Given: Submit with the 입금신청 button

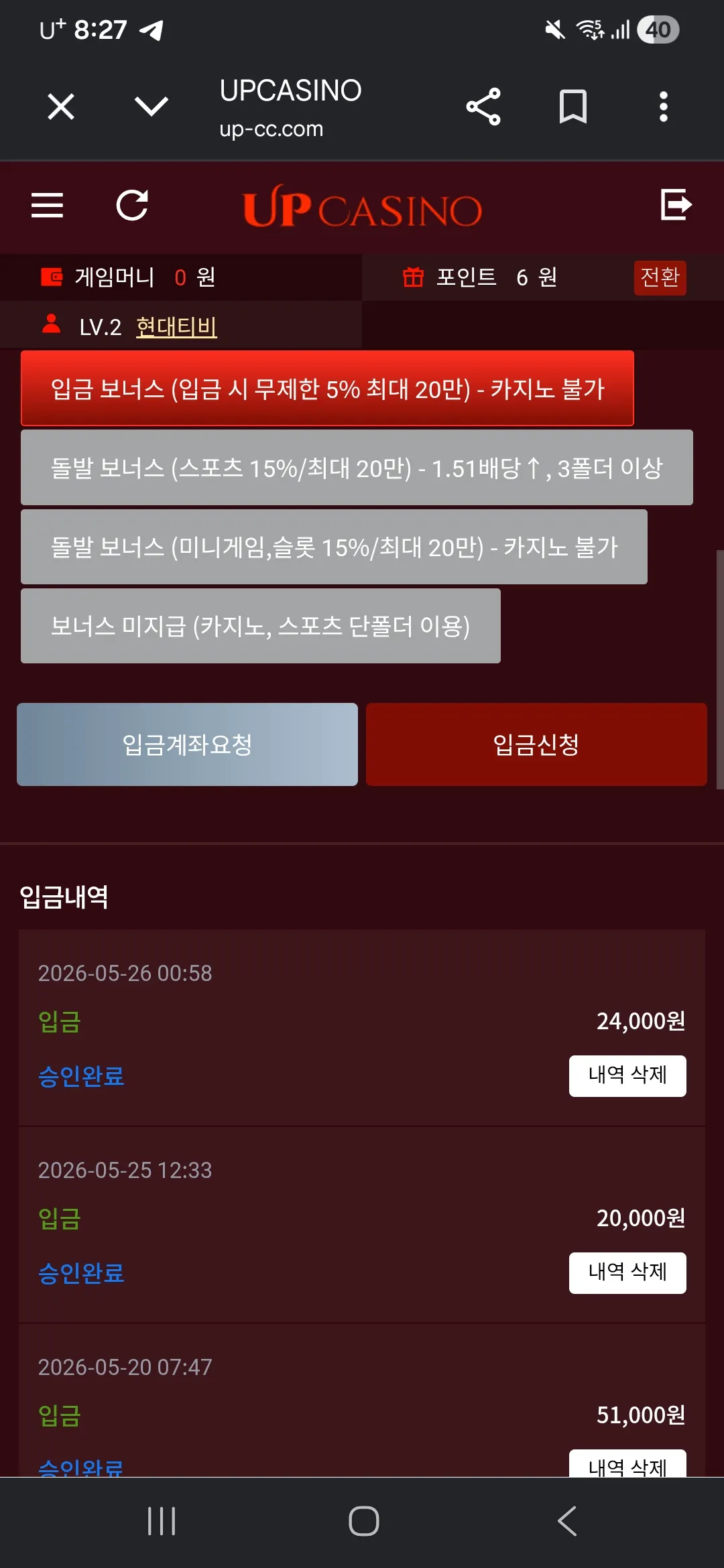Looking at the screenshot, I should [536, 744].
